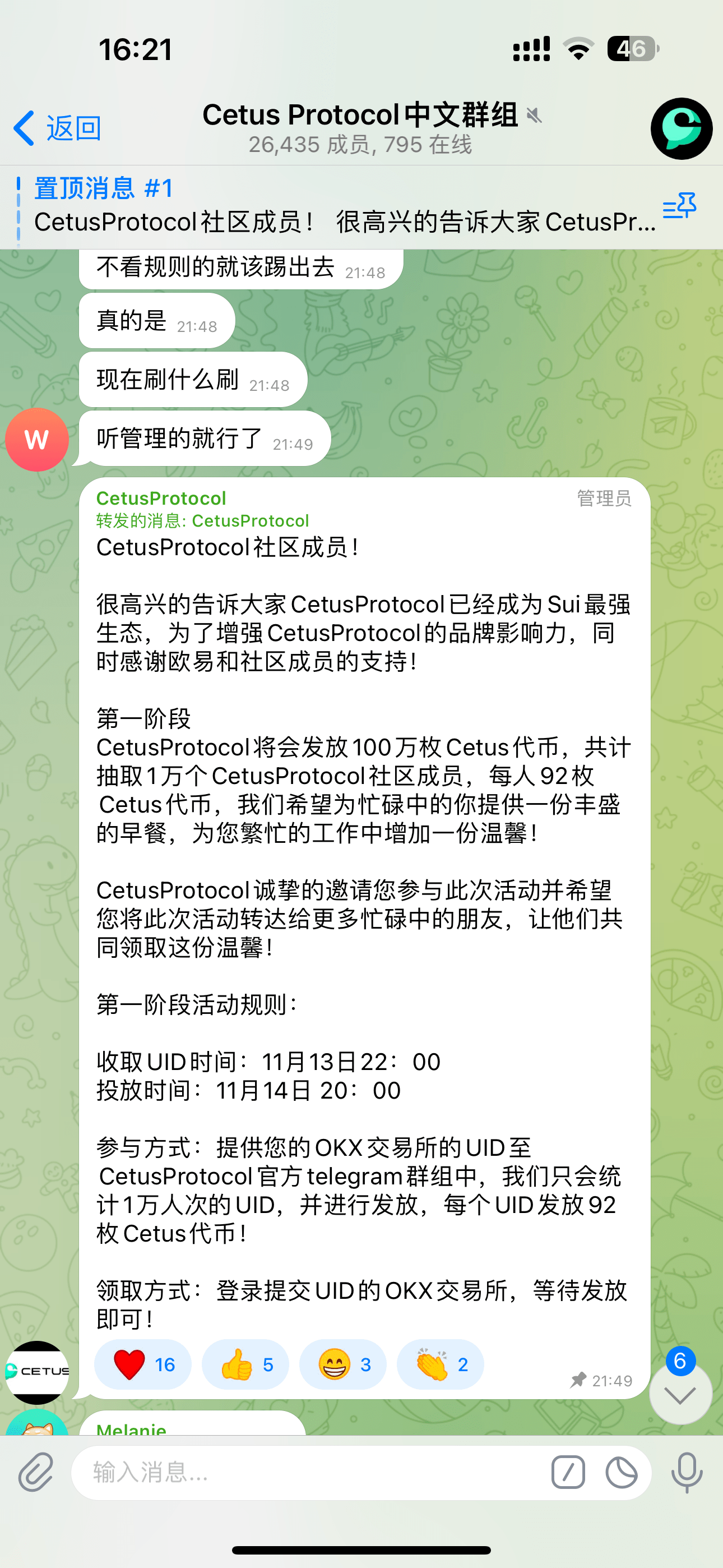Open user W's profile avatar
Image resolution: width=723 pixels, height=1568 pixels.
tap(36, 439)
